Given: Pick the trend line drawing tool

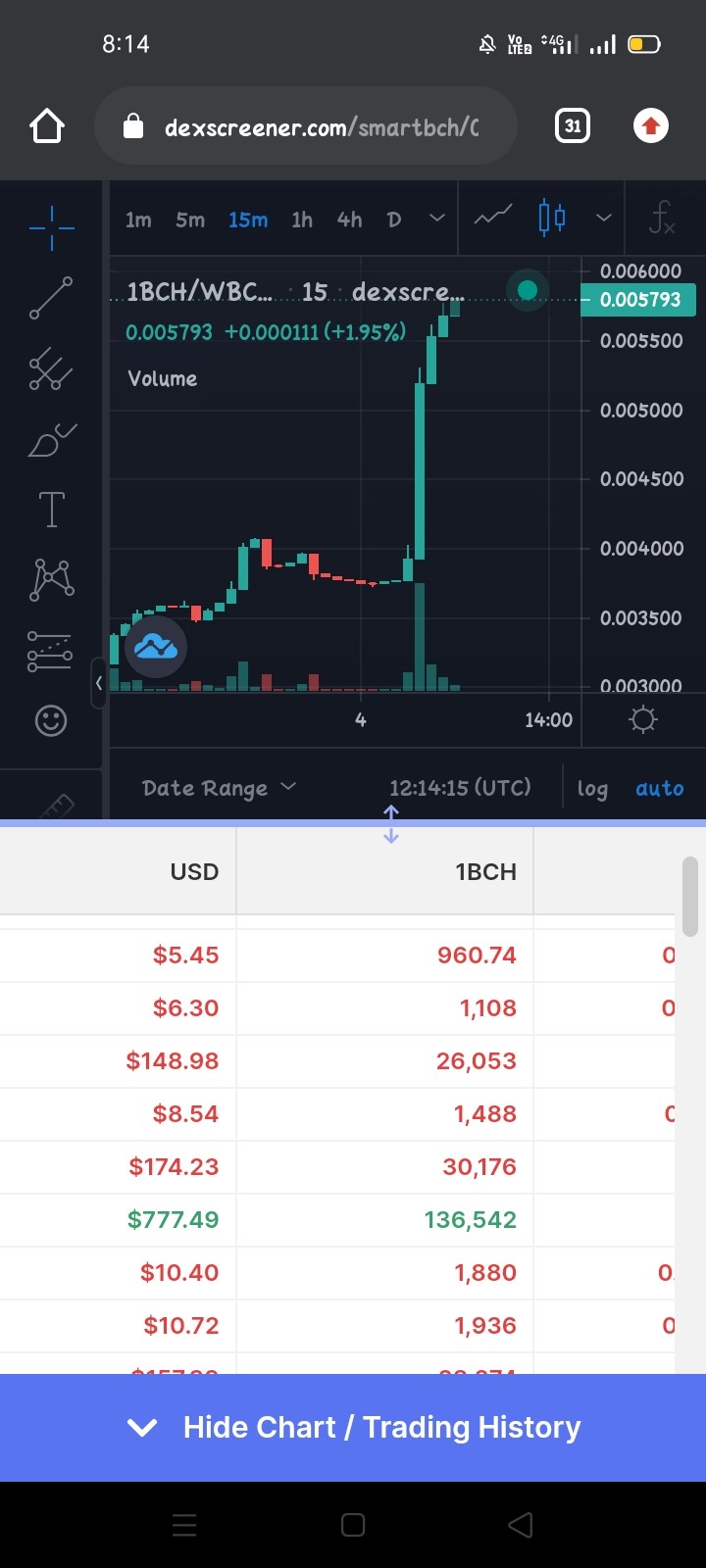Looking at the screenshot, I should coord(51,298).
